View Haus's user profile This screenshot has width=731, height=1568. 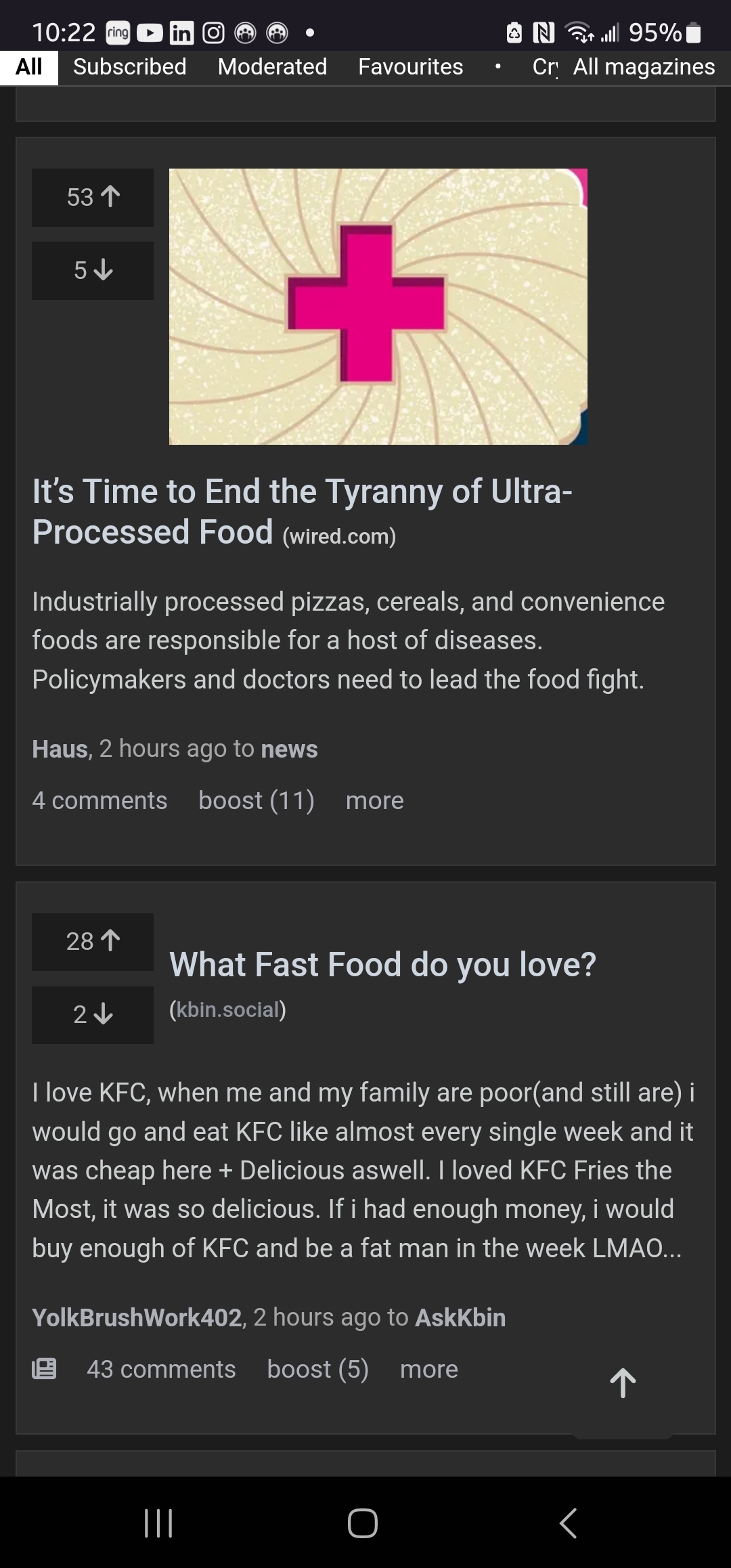[60, 749]
